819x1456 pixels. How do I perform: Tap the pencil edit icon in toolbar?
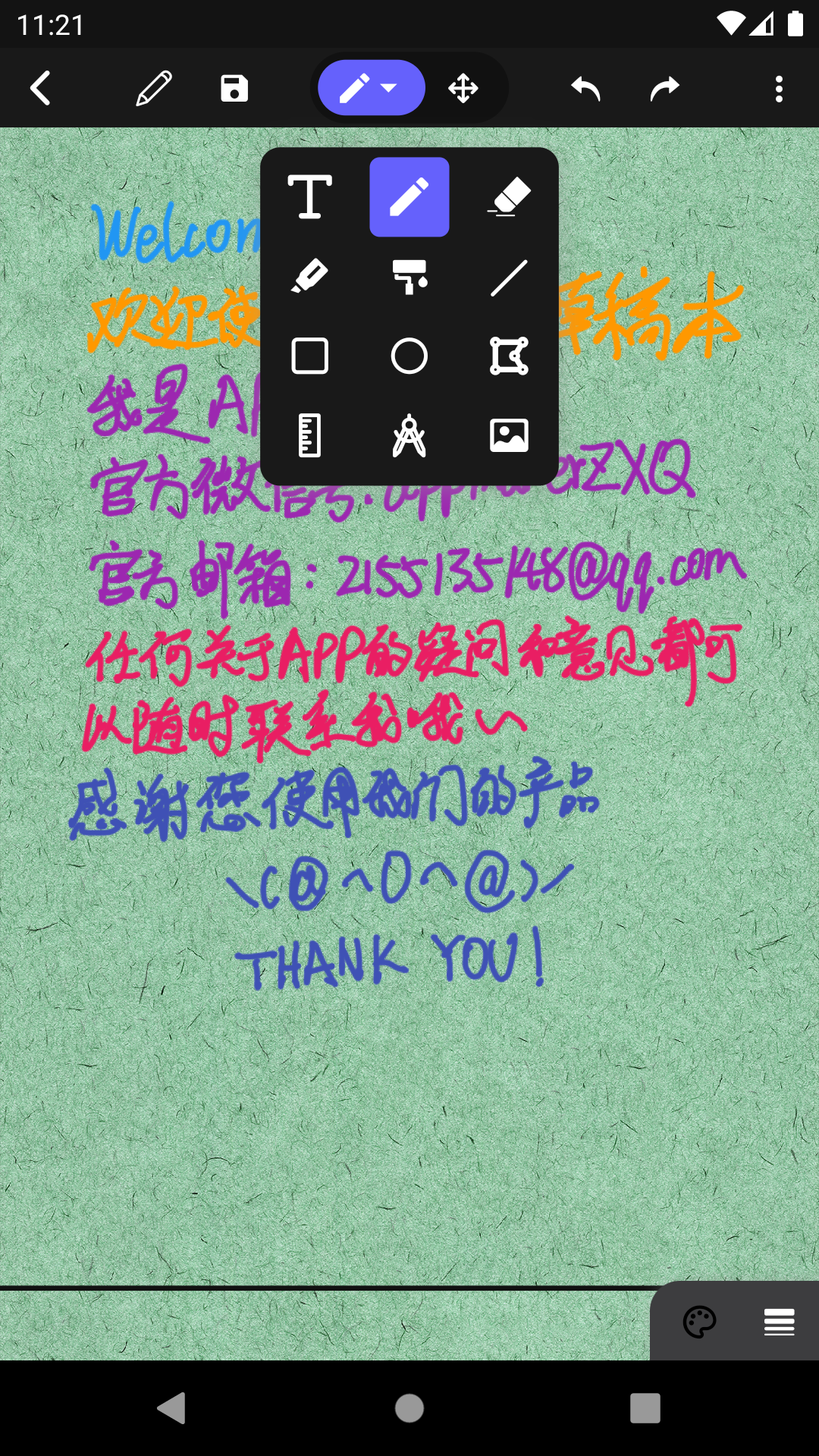coord(154,89)
